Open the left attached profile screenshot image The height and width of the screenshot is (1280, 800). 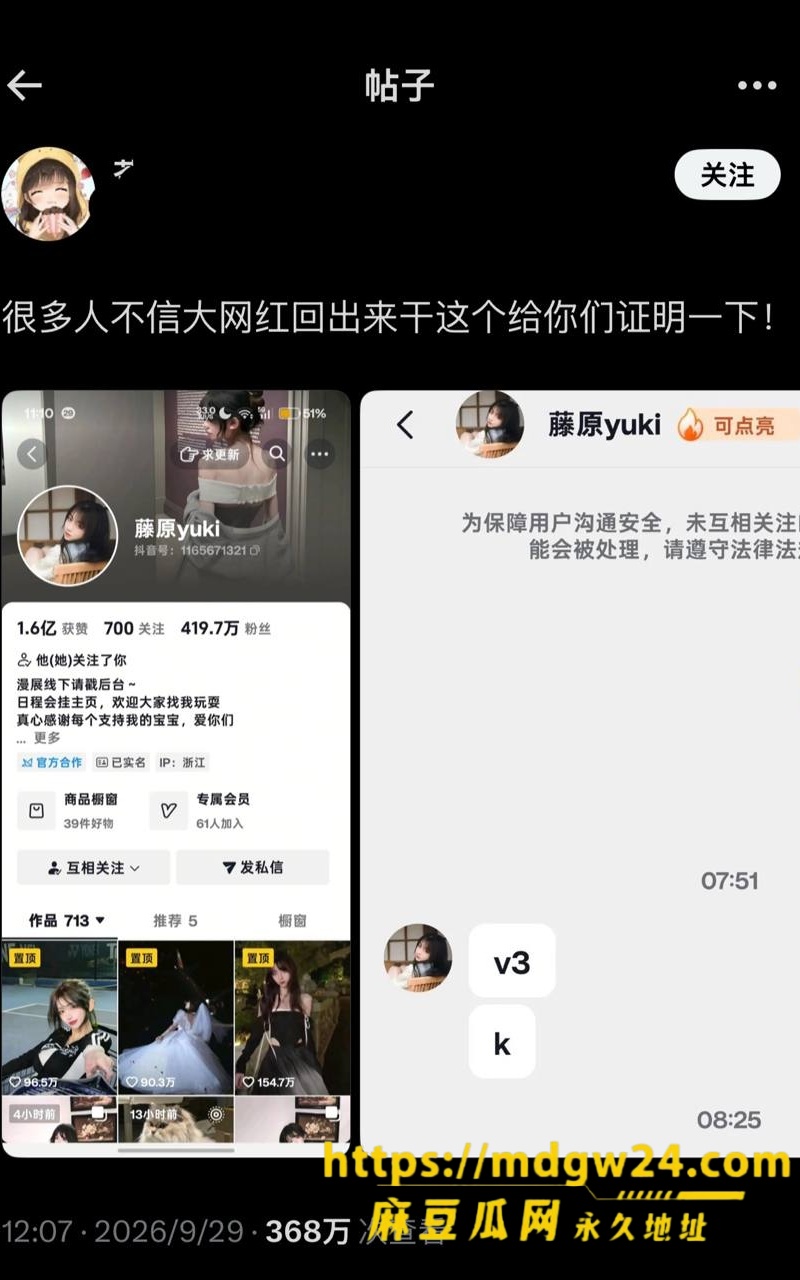176,773
